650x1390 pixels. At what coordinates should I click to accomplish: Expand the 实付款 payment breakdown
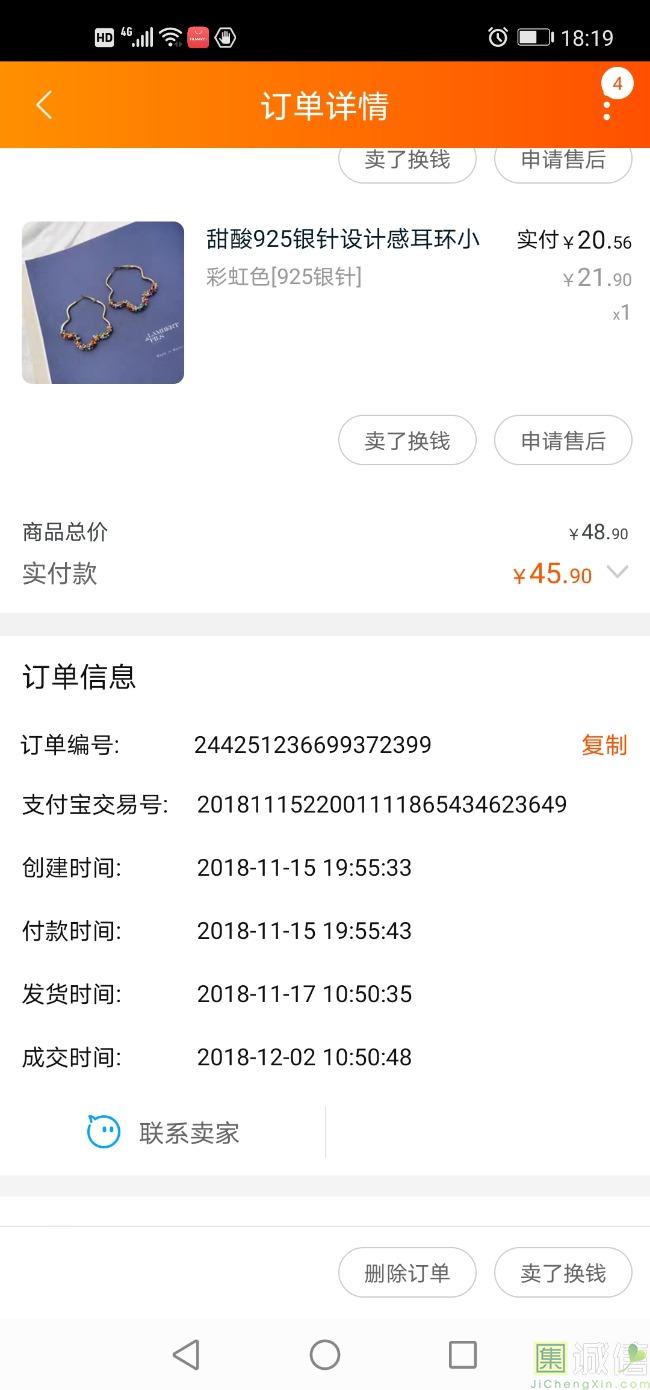(617, 573)
